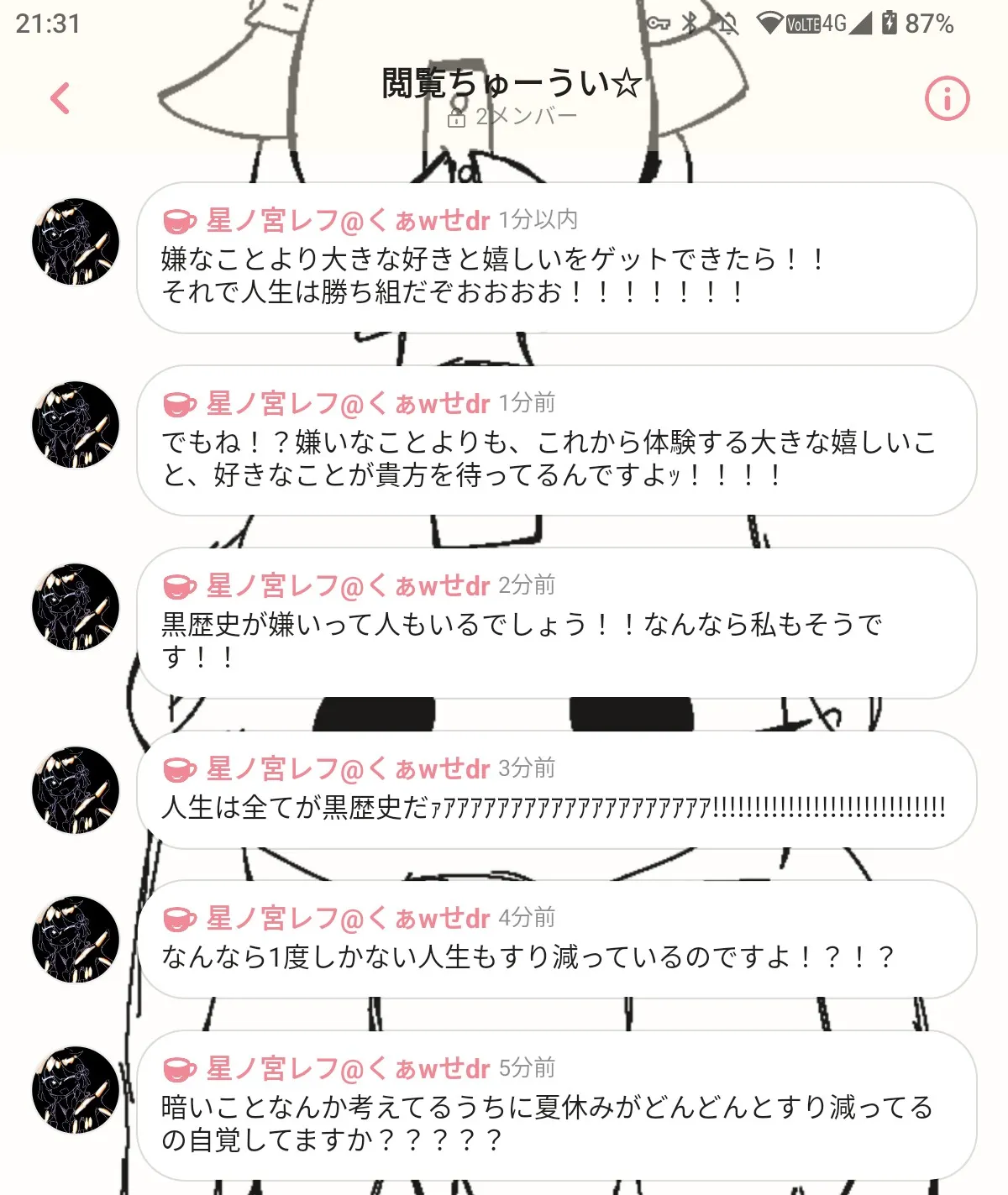This screenshot has width=1008, height=1195.
Task: Tap avatar beside the 1分以内 message
Action: tap(76, 242)
